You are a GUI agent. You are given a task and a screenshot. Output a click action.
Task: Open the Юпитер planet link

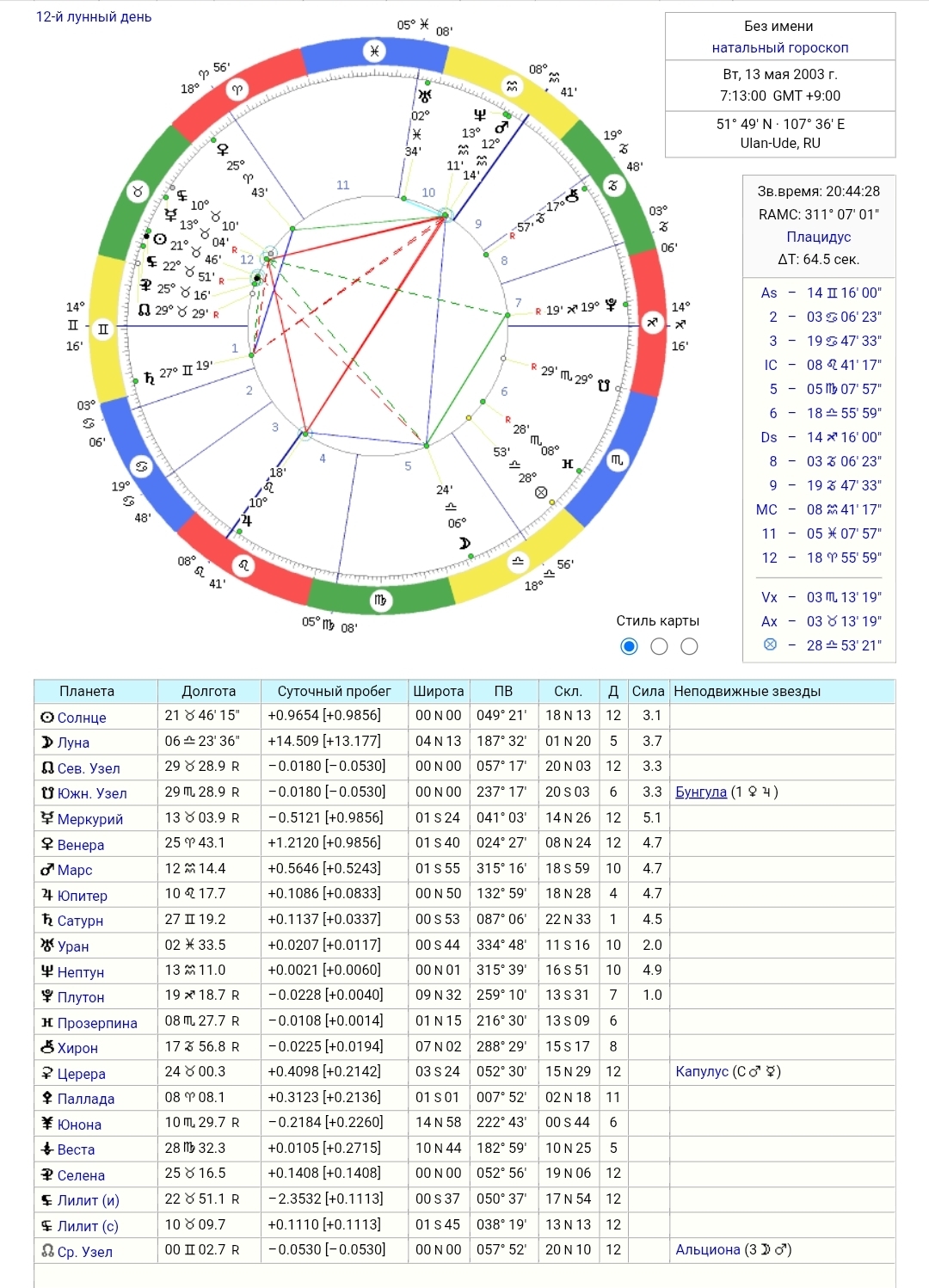pos(83,896)
